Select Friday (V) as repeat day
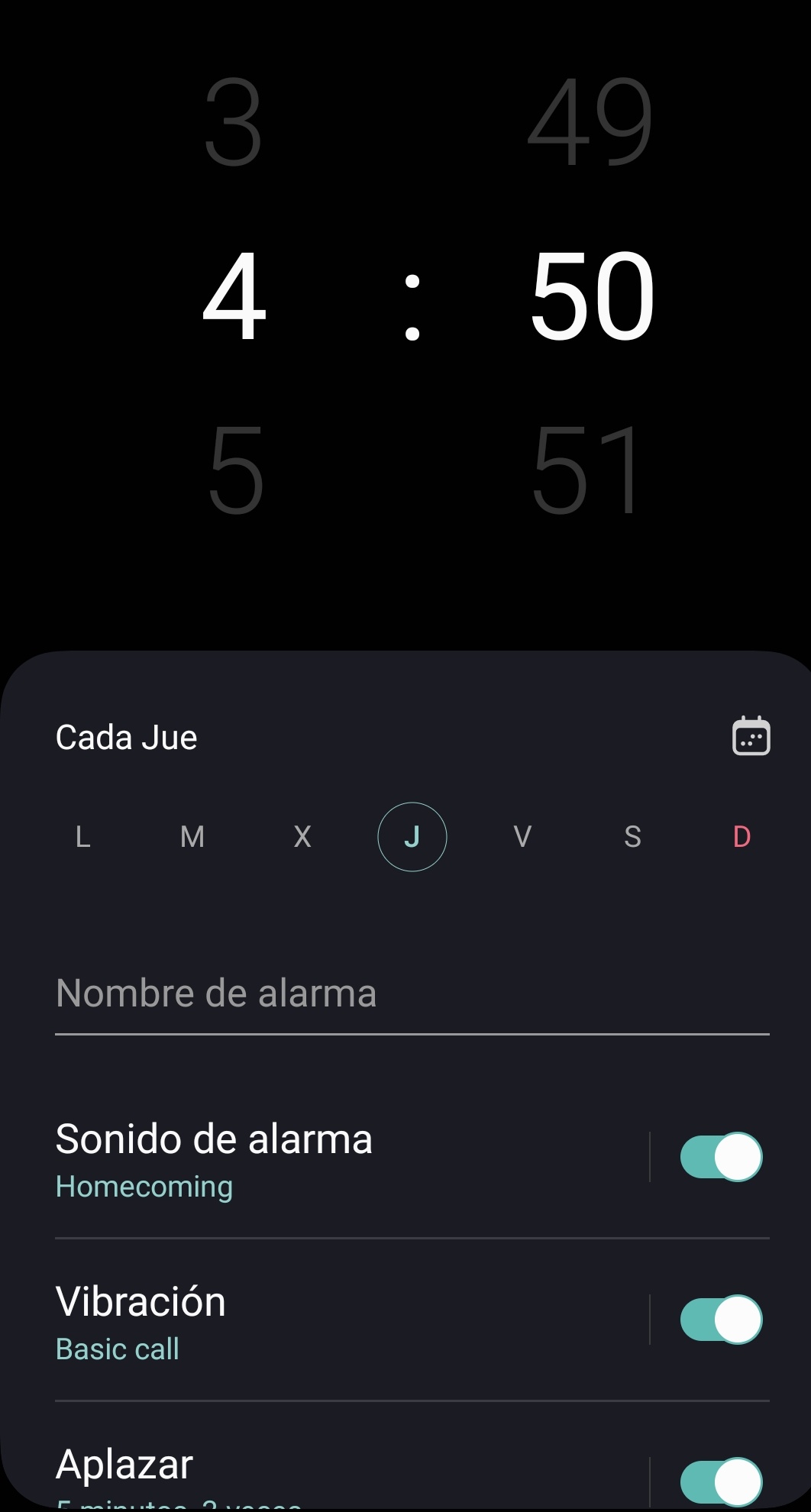The image size is (811, 1512). pyautogui.click(x=522, y=837)
